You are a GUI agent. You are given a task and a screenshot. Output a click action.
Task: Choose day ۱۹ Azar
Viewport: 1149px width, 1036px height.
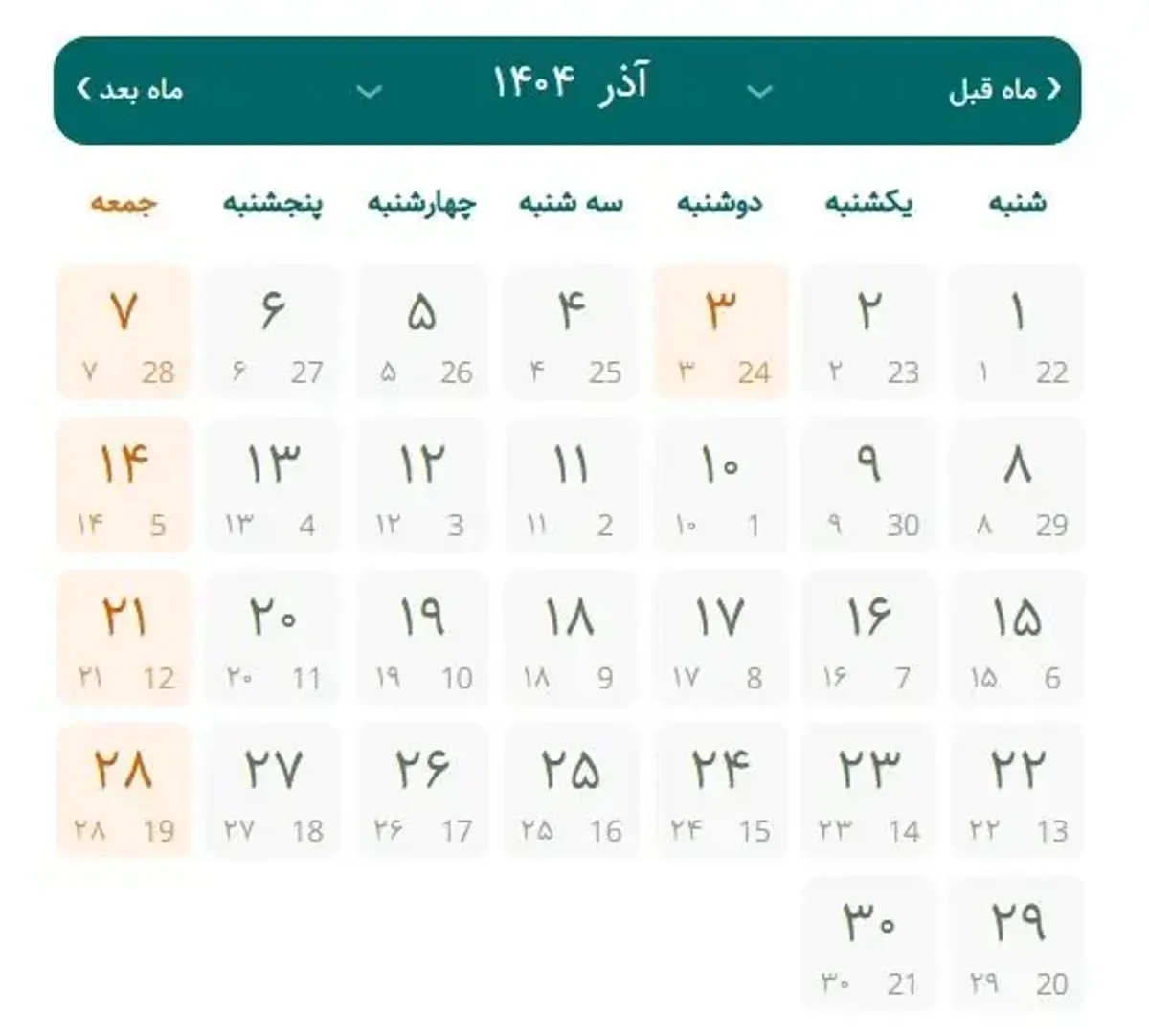[422, 639]
